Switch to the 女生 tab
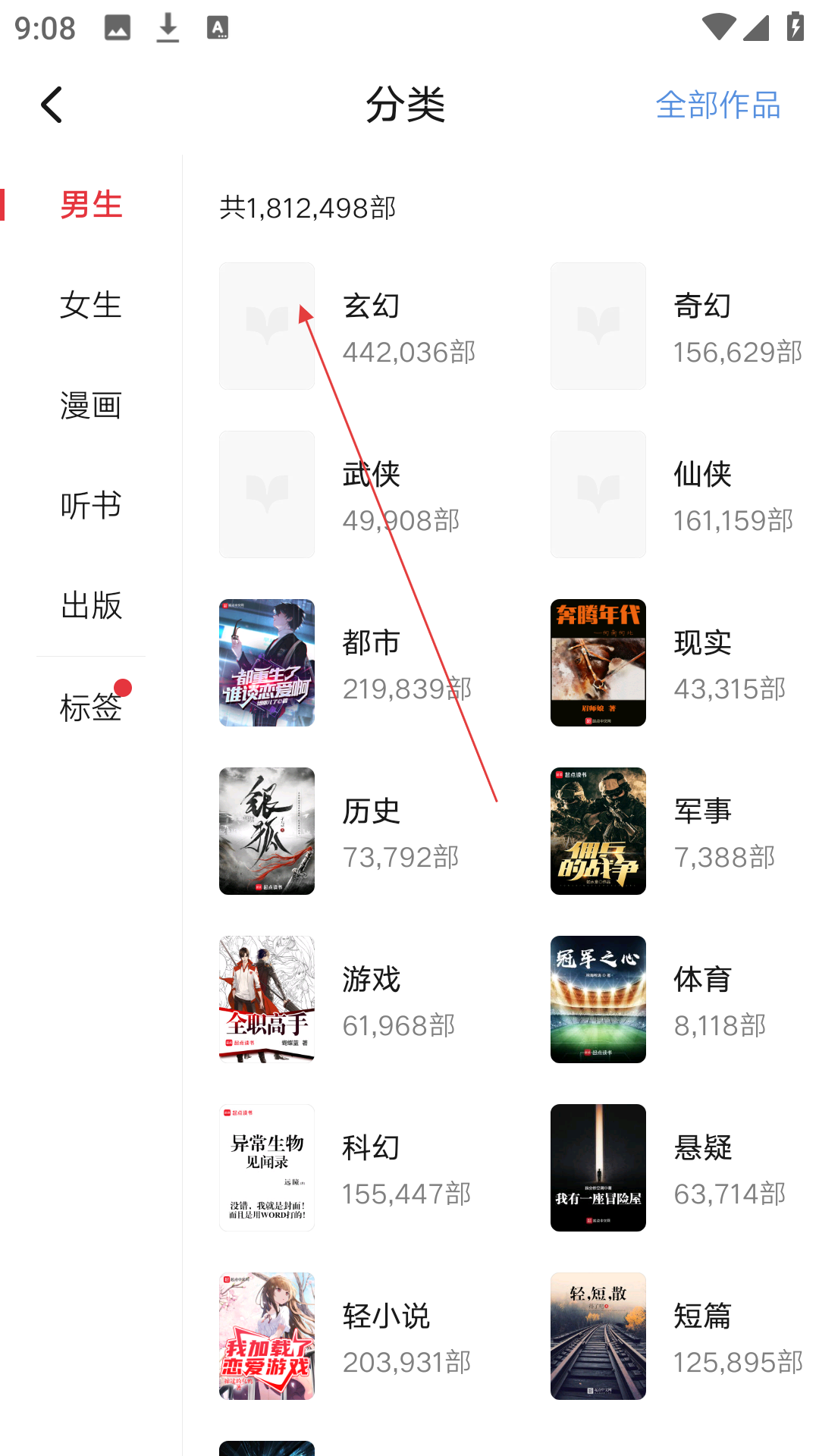 tap(91, 305)
